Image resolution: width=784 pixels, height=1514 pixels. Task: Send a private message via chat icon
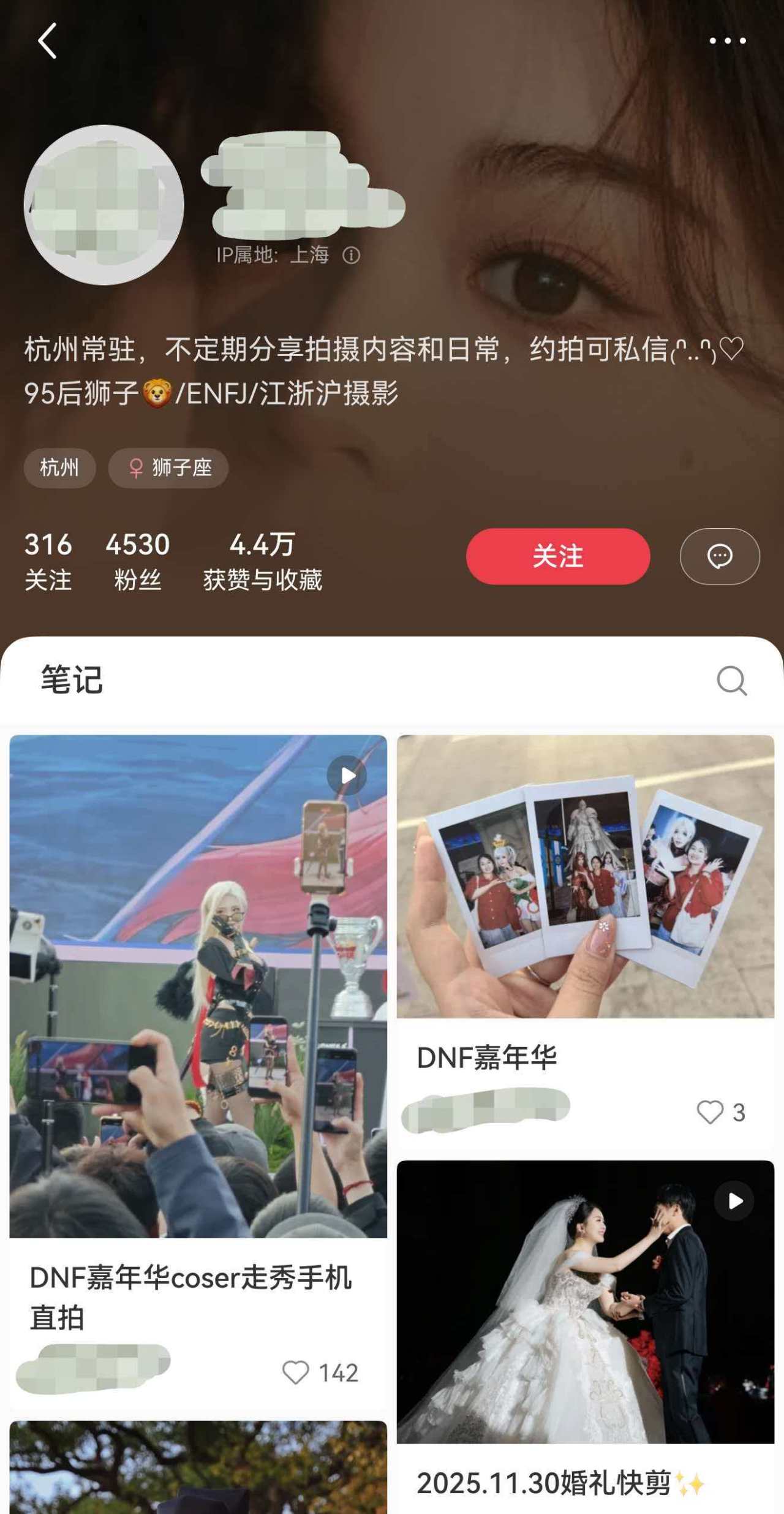coord(719,556)
